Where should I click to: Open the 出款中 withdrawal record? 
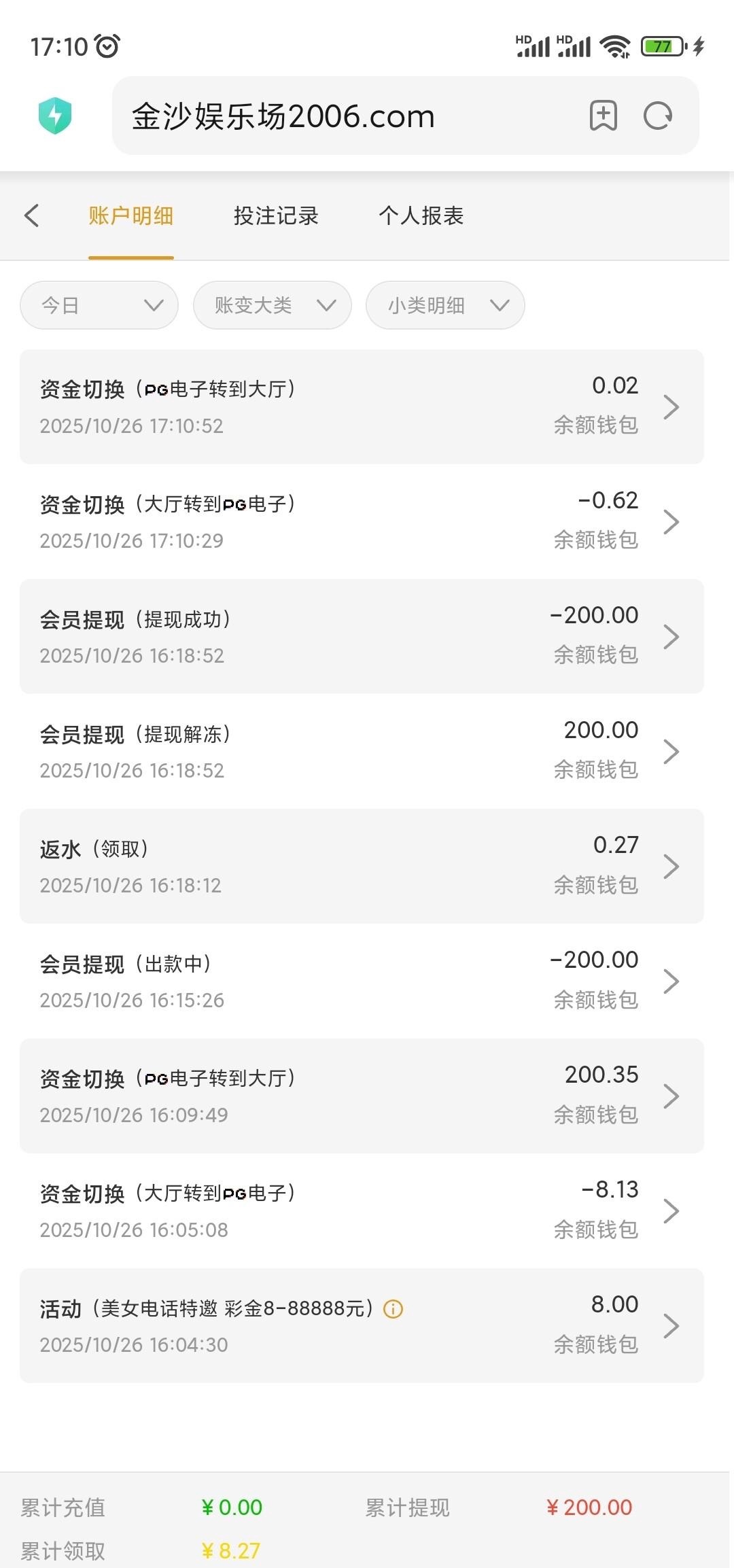[362, 981]
